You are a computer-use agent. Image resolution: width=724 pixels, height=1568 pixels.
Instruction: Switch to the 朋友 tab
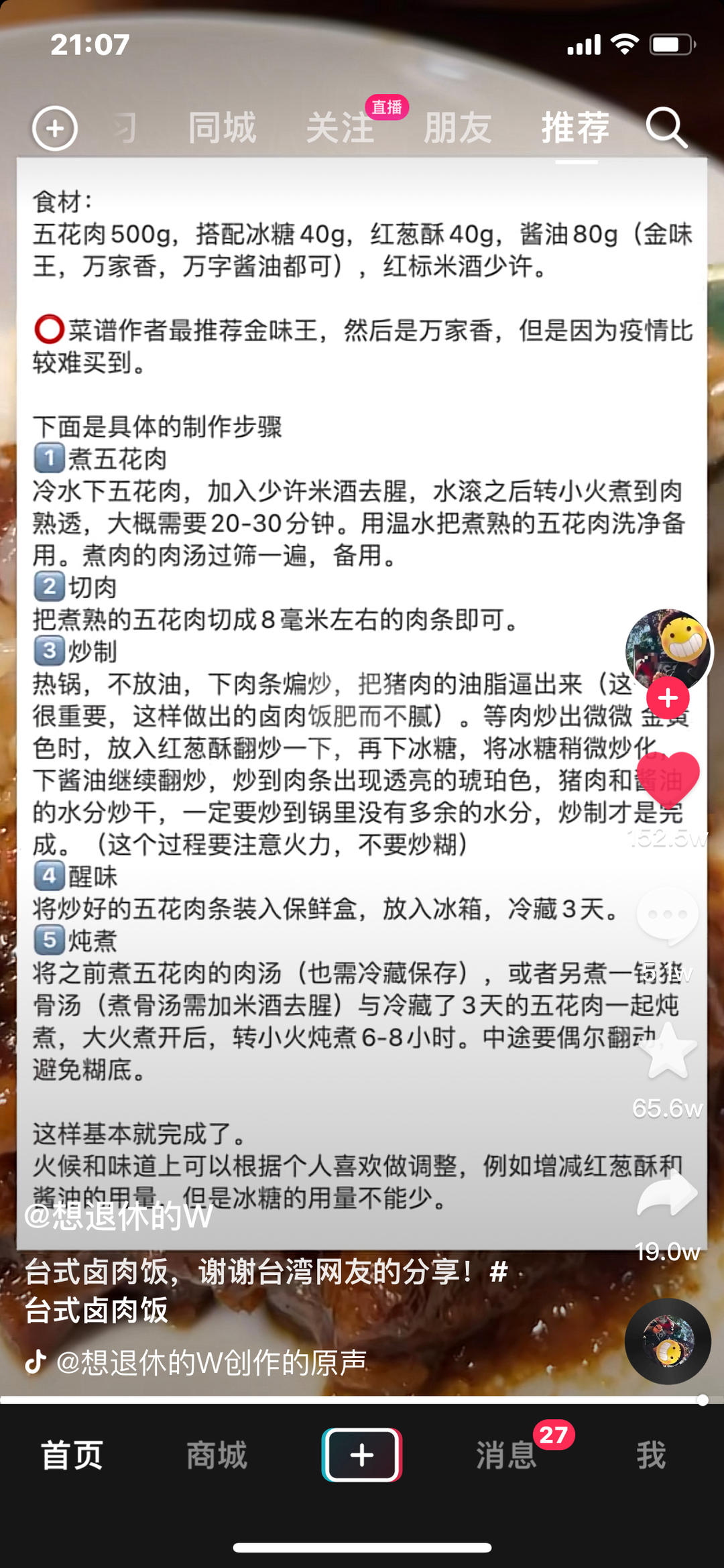point(458,128)
